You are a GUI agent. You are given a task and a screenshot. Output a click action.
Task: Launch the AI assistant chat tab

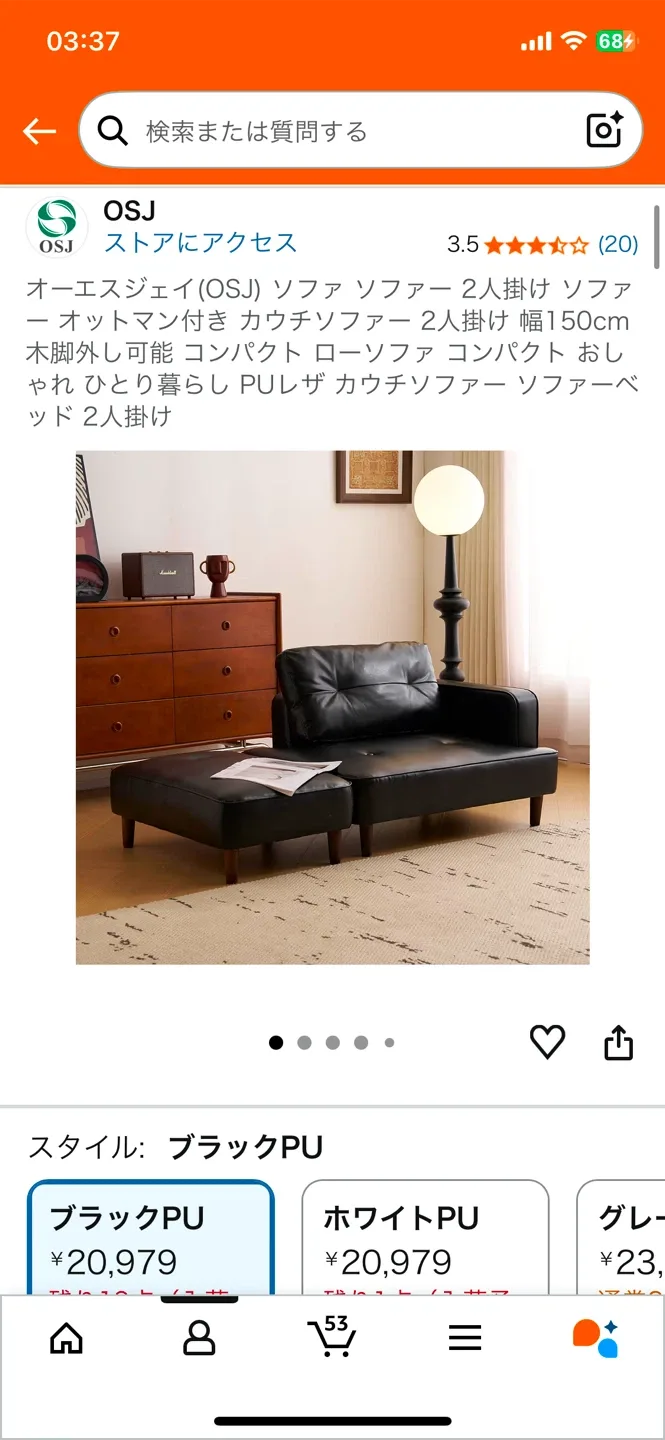pyautogui.click(x=595, y=1337)
